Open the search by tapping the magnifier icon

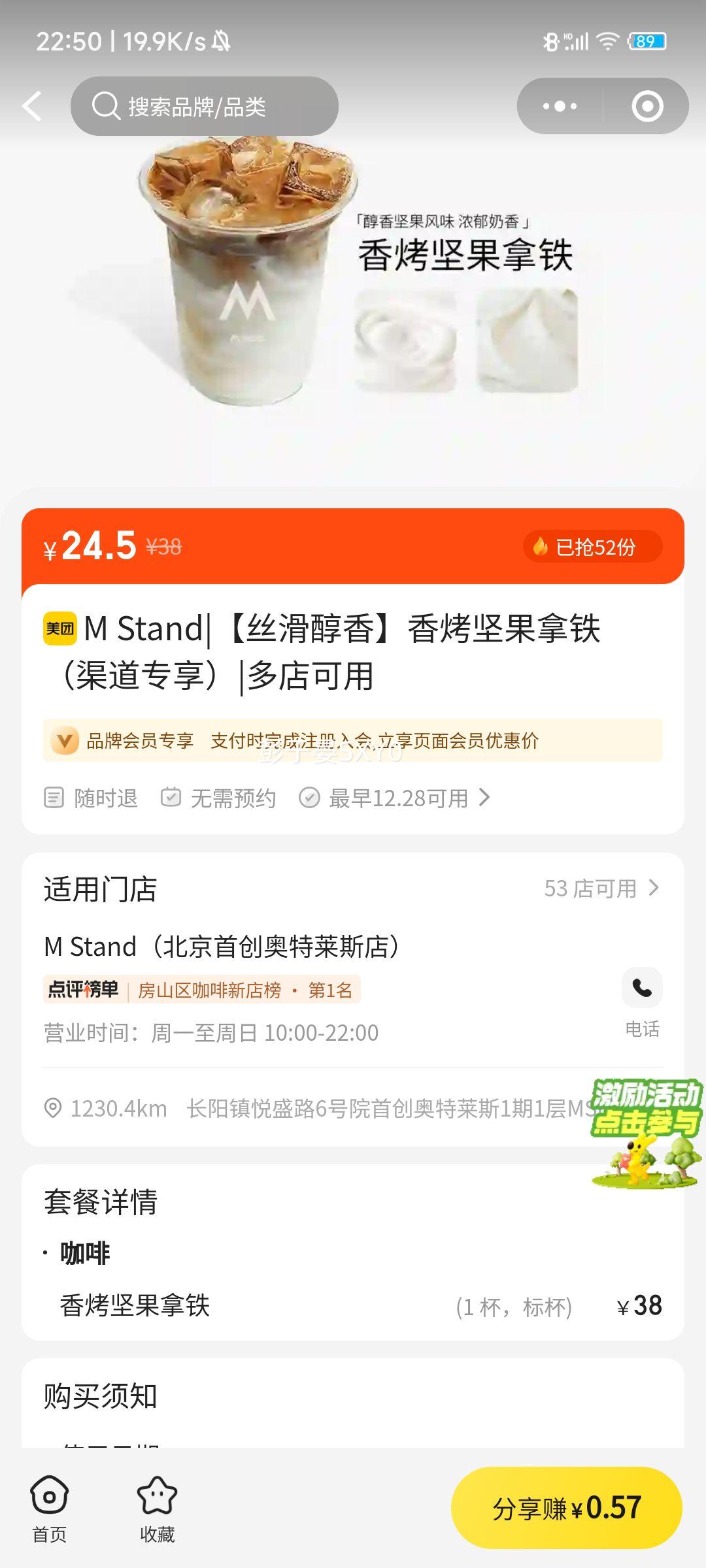pos(101,106)
